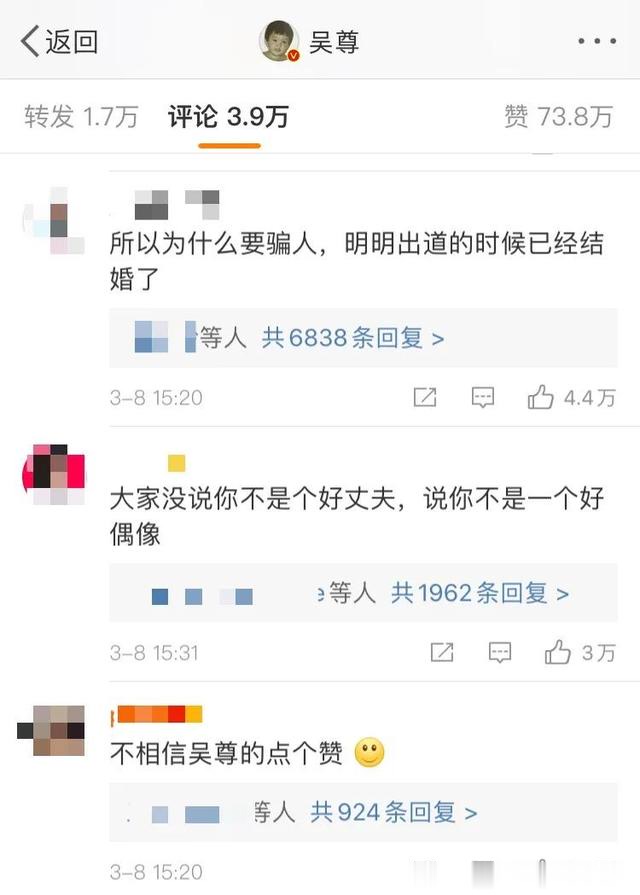640x895 pixels.
Task: Reply to the 所以为什么要骗人 comment
Action: [483, 397]
